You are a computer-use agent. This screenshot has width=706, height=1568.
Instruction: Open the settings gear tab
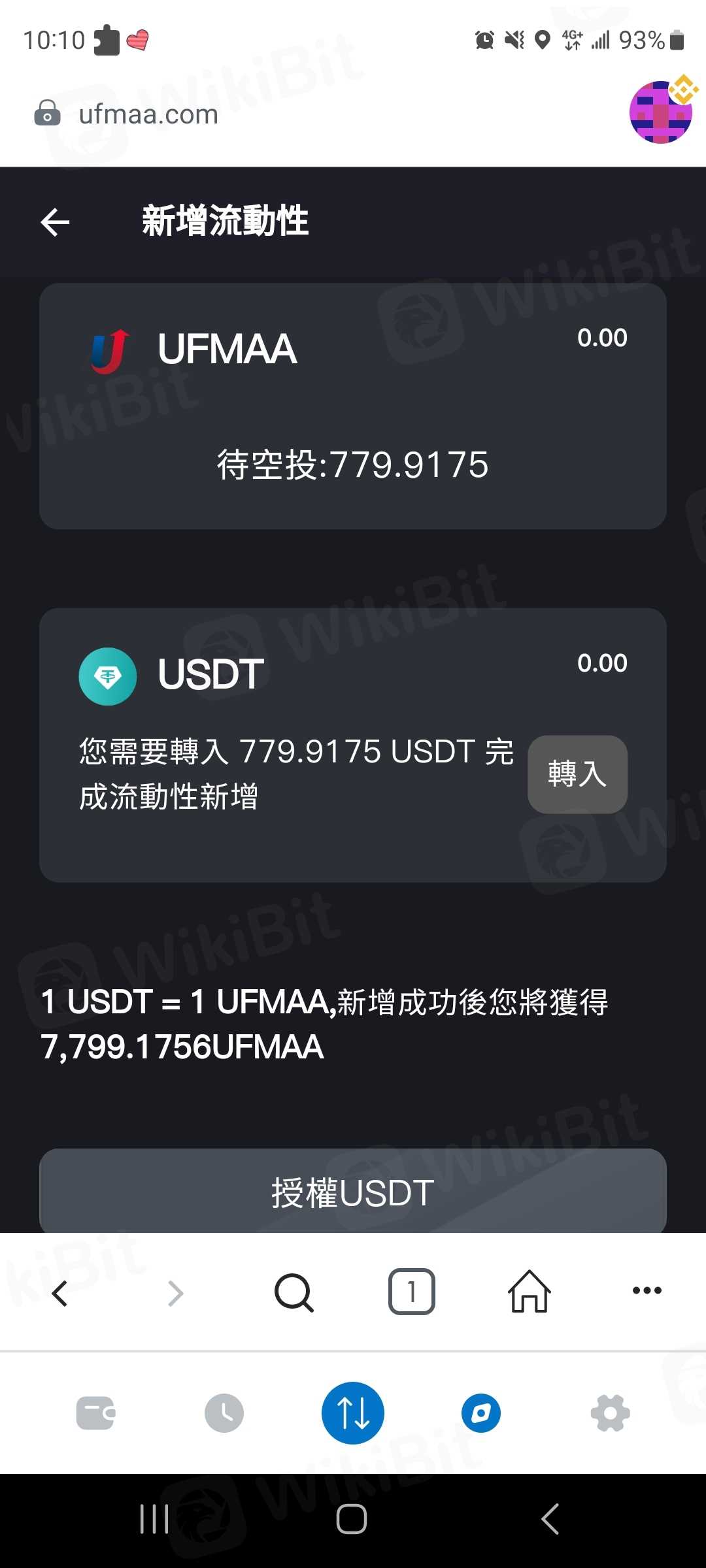[610, 1413]
